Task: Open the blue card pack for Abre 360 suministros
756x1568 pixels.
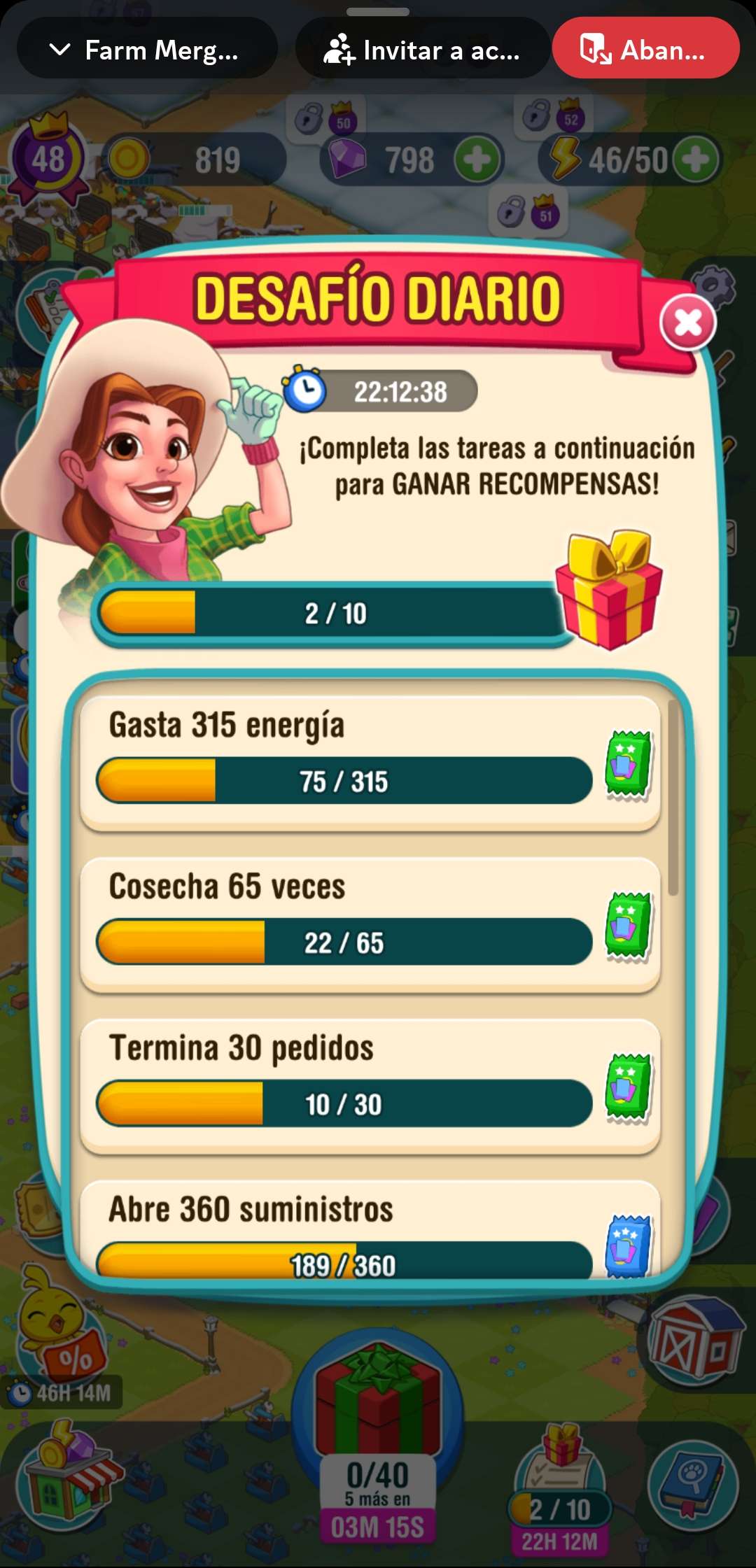Action: click(x=628, y=1245)
